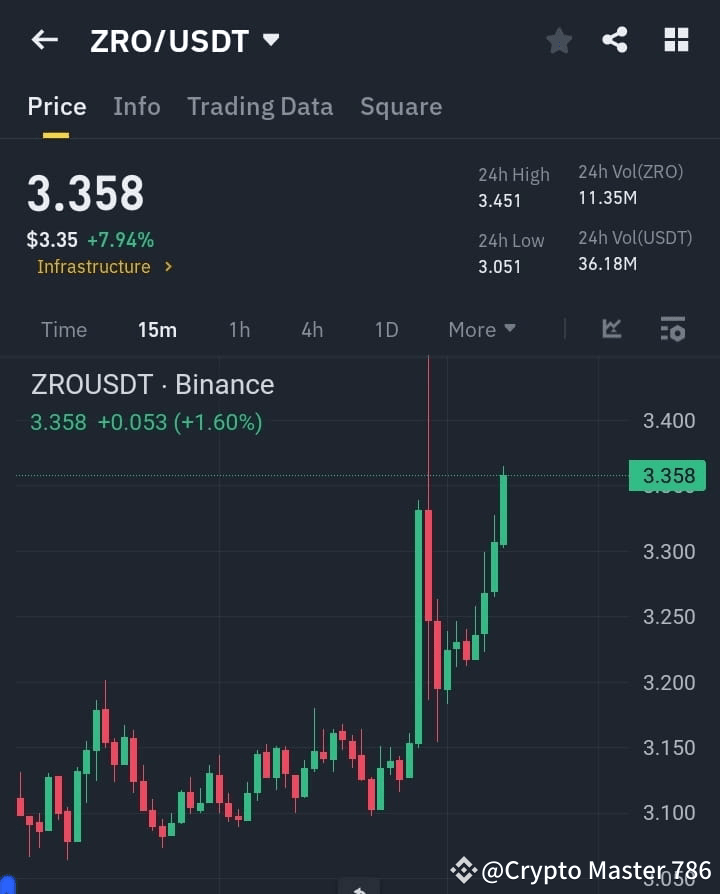
Task: Switch to the Trading Data tab
Action: tap(260, 106)
